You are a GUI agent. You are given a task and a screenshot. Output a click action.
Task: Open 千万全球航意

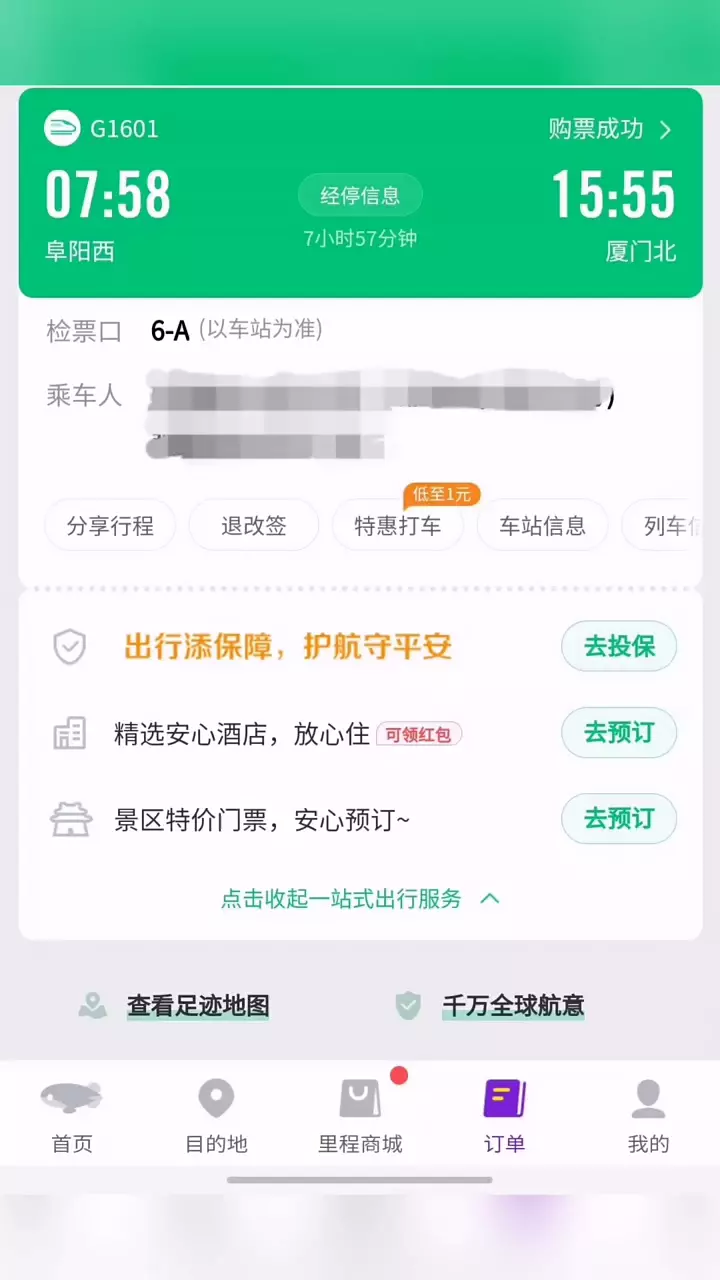coord(489,1005)
